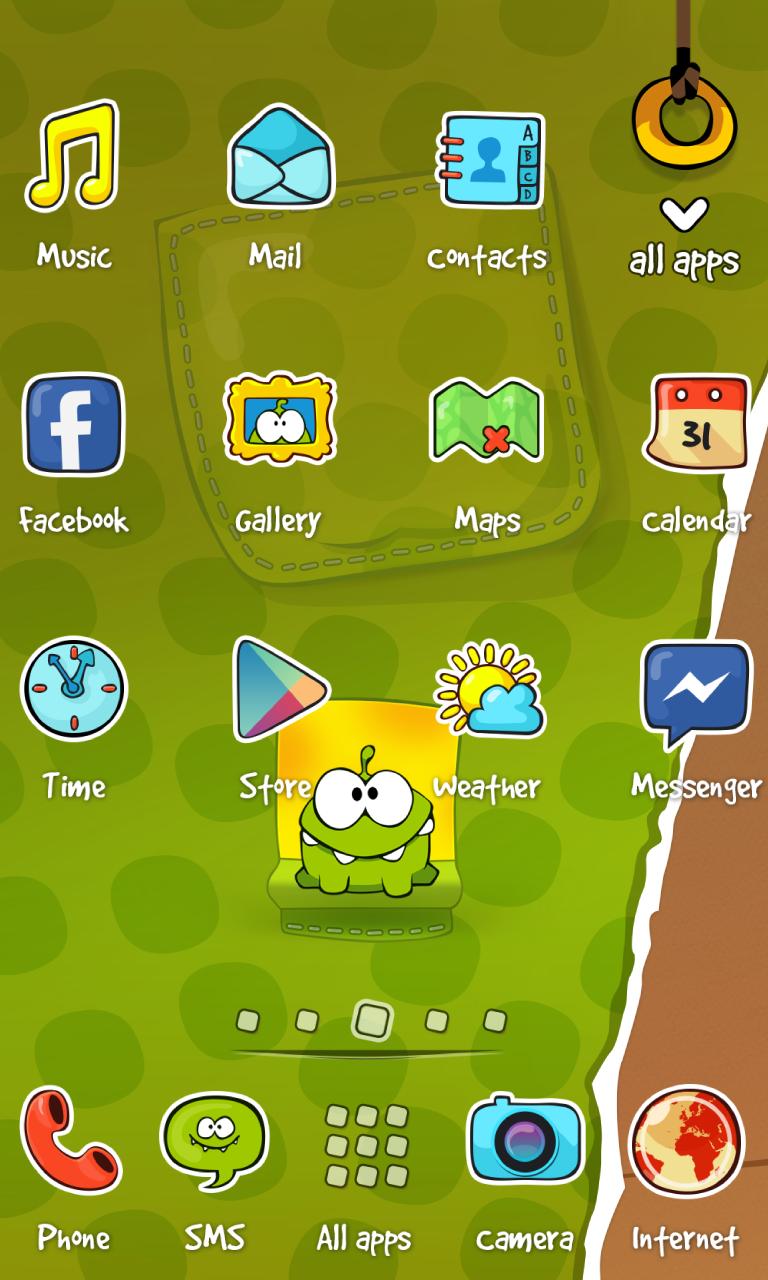
Task: Launch the Play Store
Action: pyautogui.click(x=278, y=689)
